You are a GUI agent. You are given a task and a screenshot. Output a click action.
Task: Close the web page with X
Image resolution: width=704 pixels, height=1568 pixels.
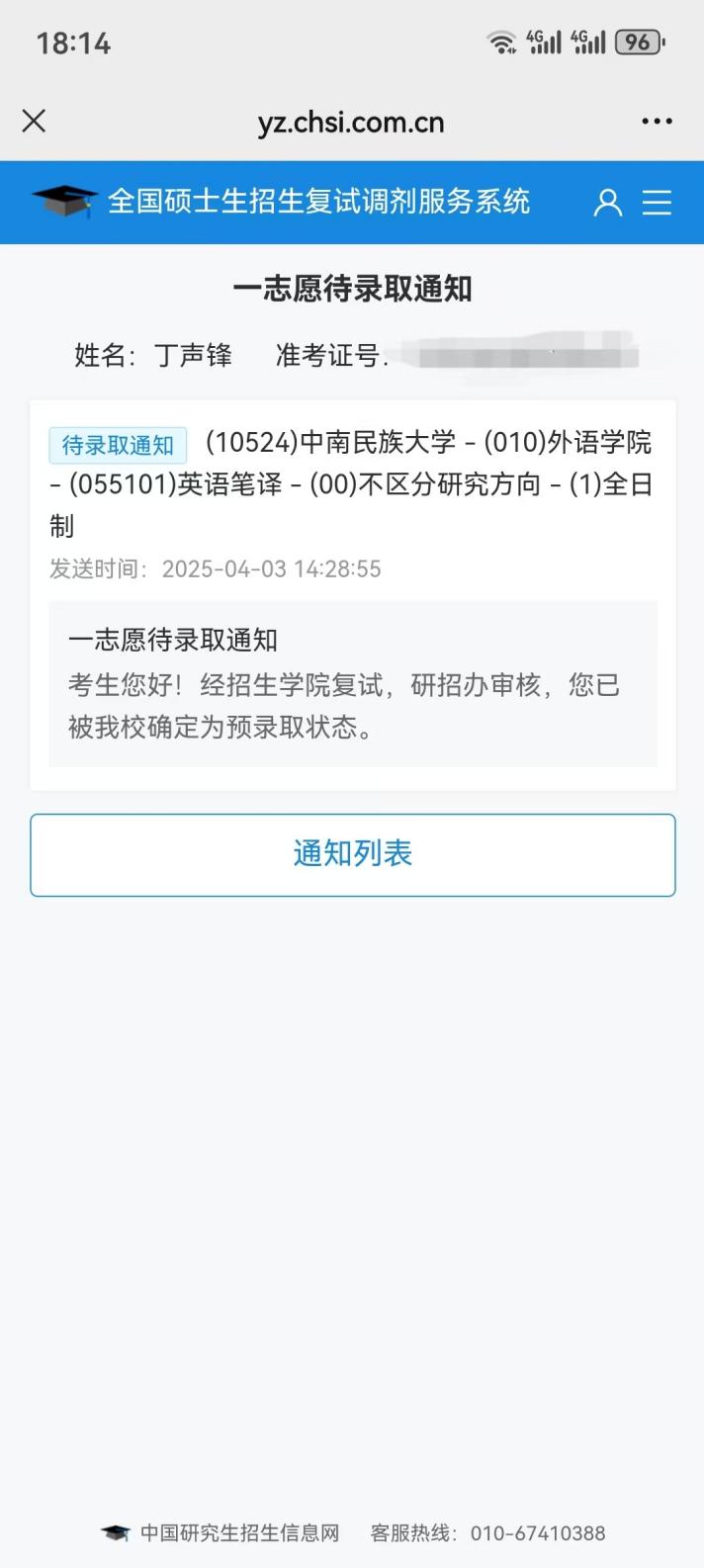[x=34, y=121]
